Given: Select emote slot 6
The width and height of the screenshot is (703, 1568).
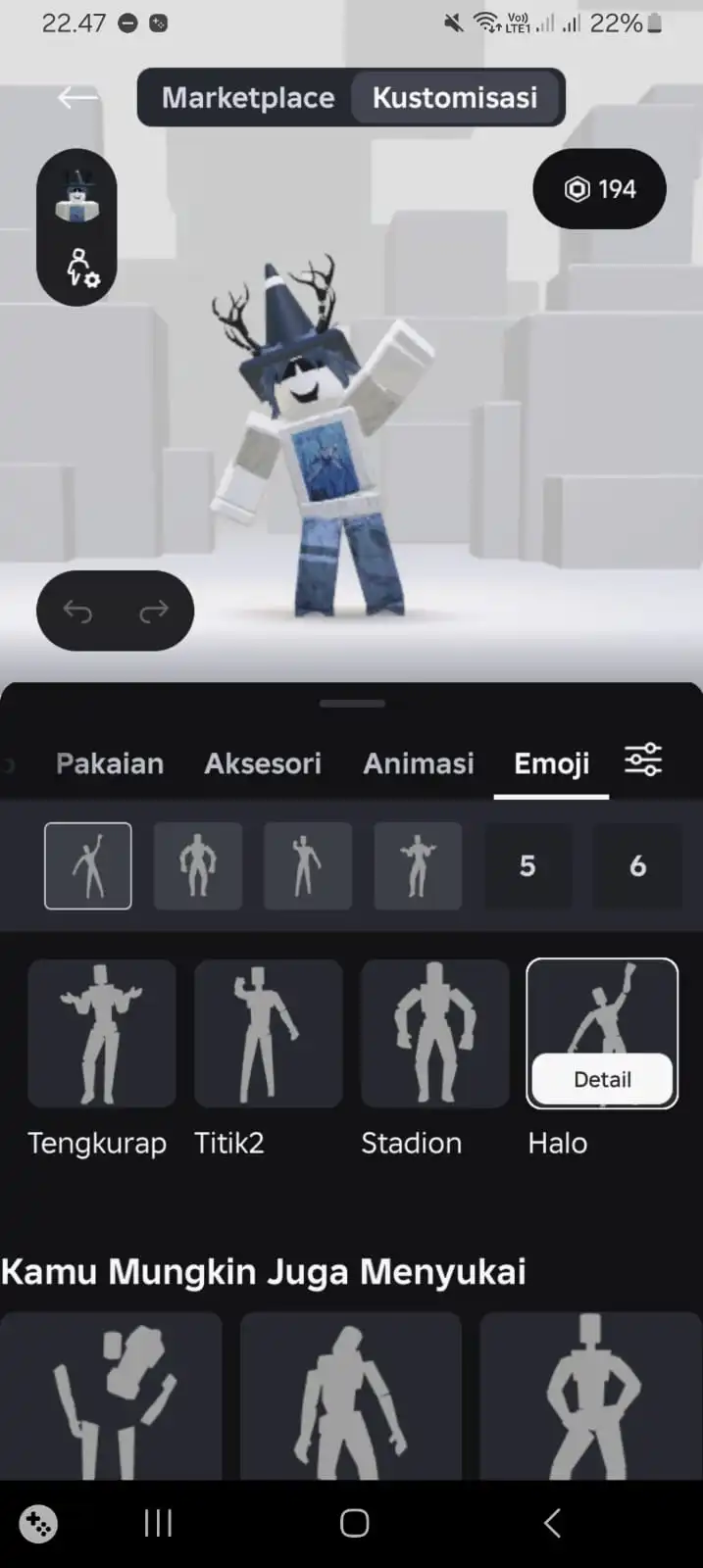Looking at the screenshot, I should coord(637,866).
